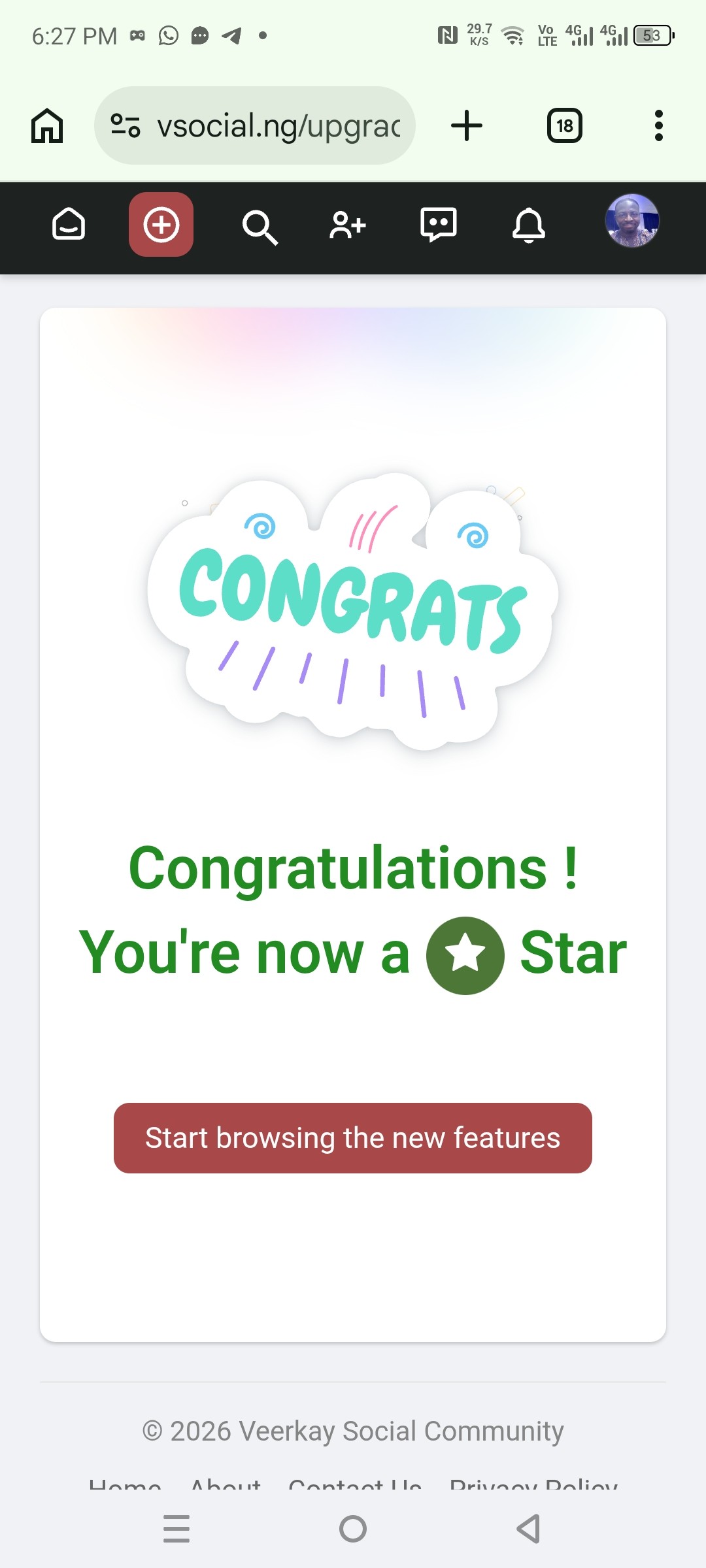Screen dimensions: 706x1568
Task: Open the recent apps view
Action: click(176, 1529)
